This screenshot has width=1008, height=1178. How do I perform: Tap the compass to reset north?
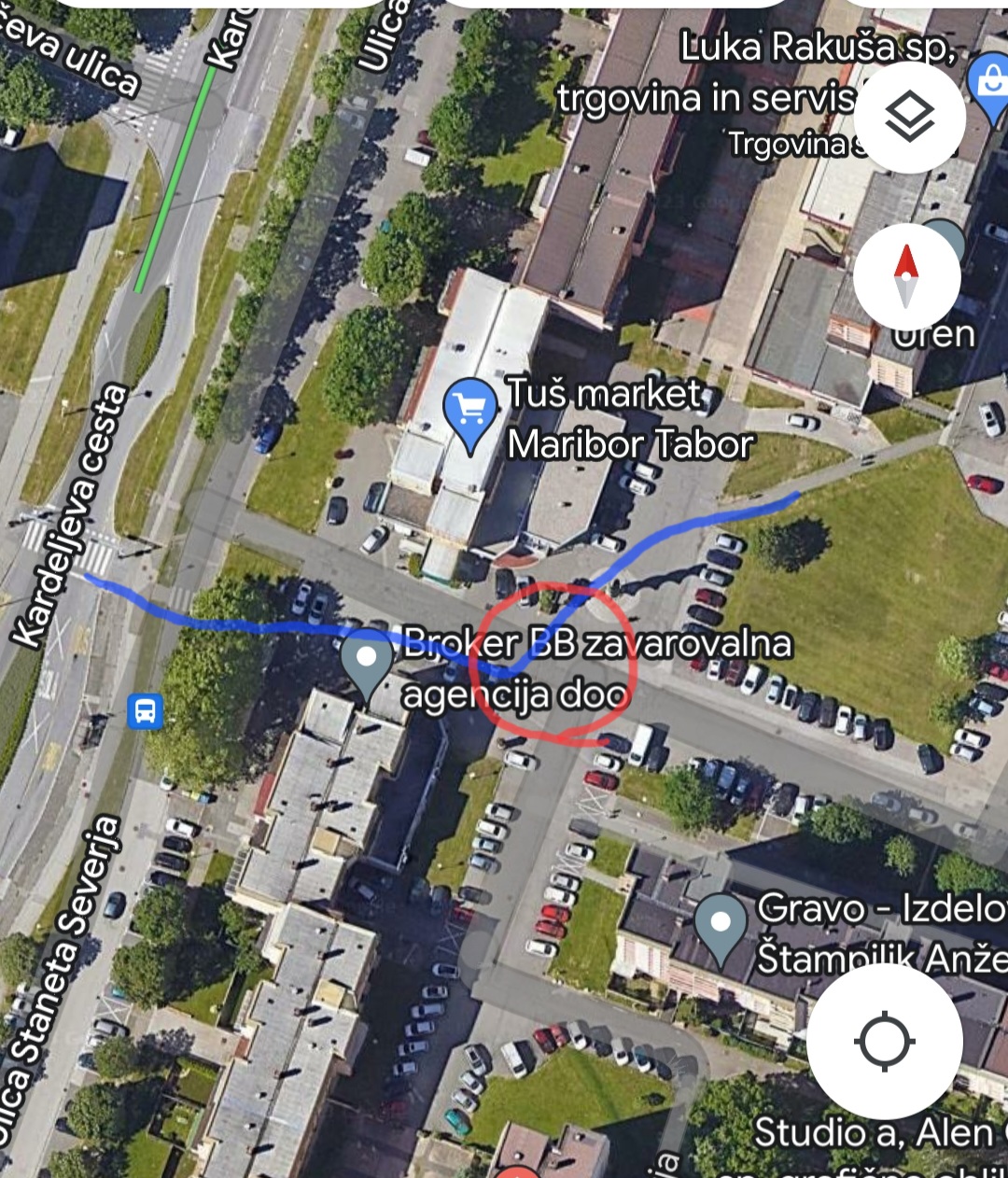pos(906,276)
